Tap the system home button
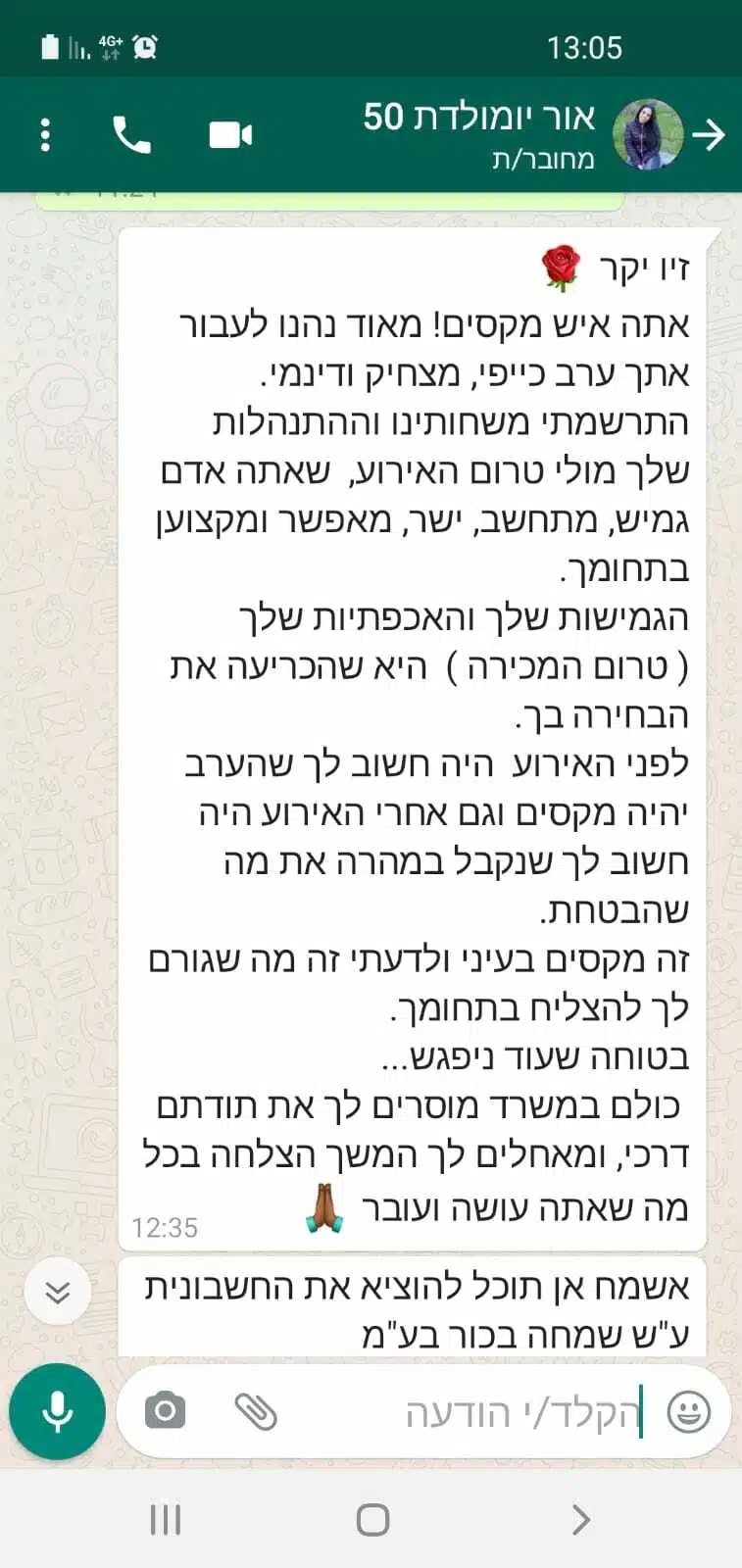Viewport: 742px width, 1568px height. click(x=372, y=1520)
